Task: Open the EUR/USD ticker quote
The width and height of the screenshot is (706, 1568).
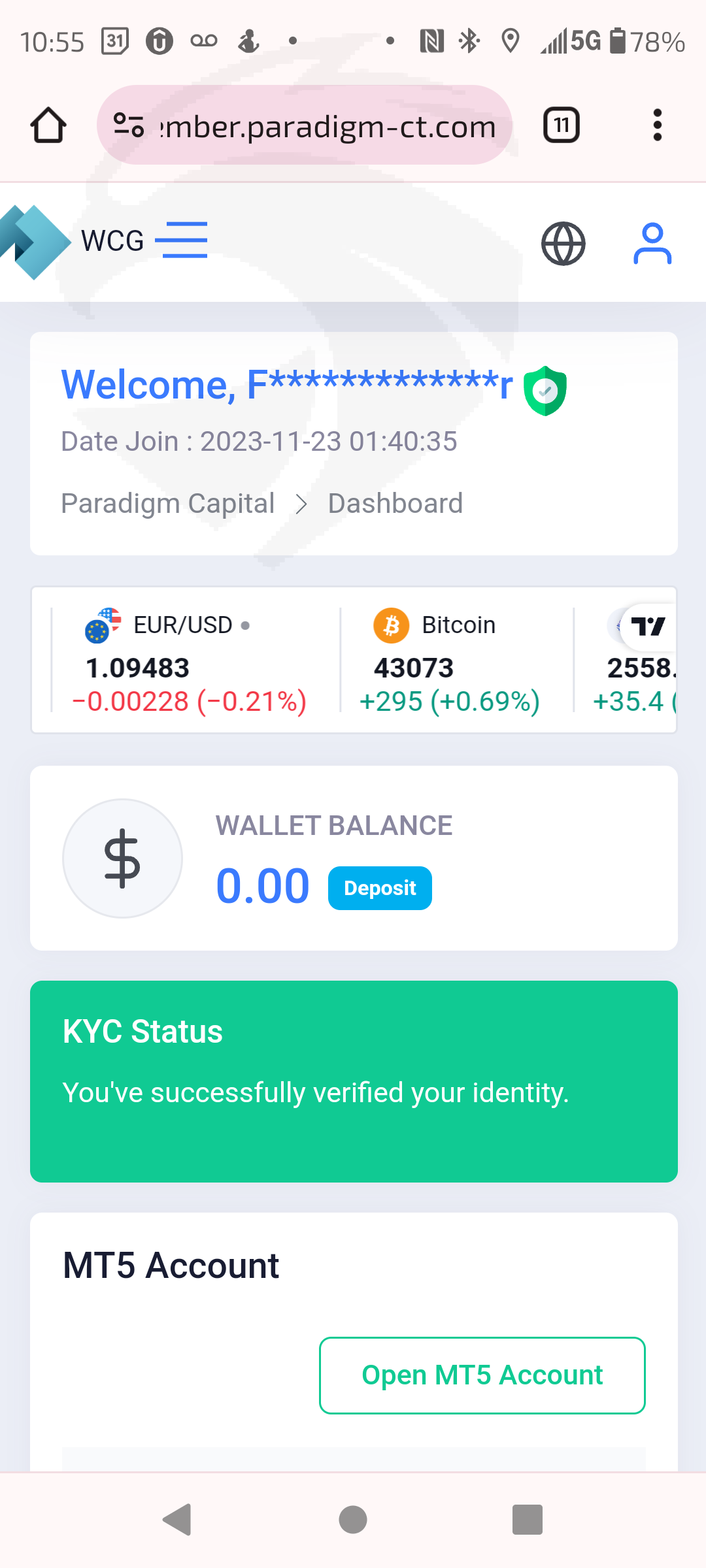Action: [x=190, y=661]
